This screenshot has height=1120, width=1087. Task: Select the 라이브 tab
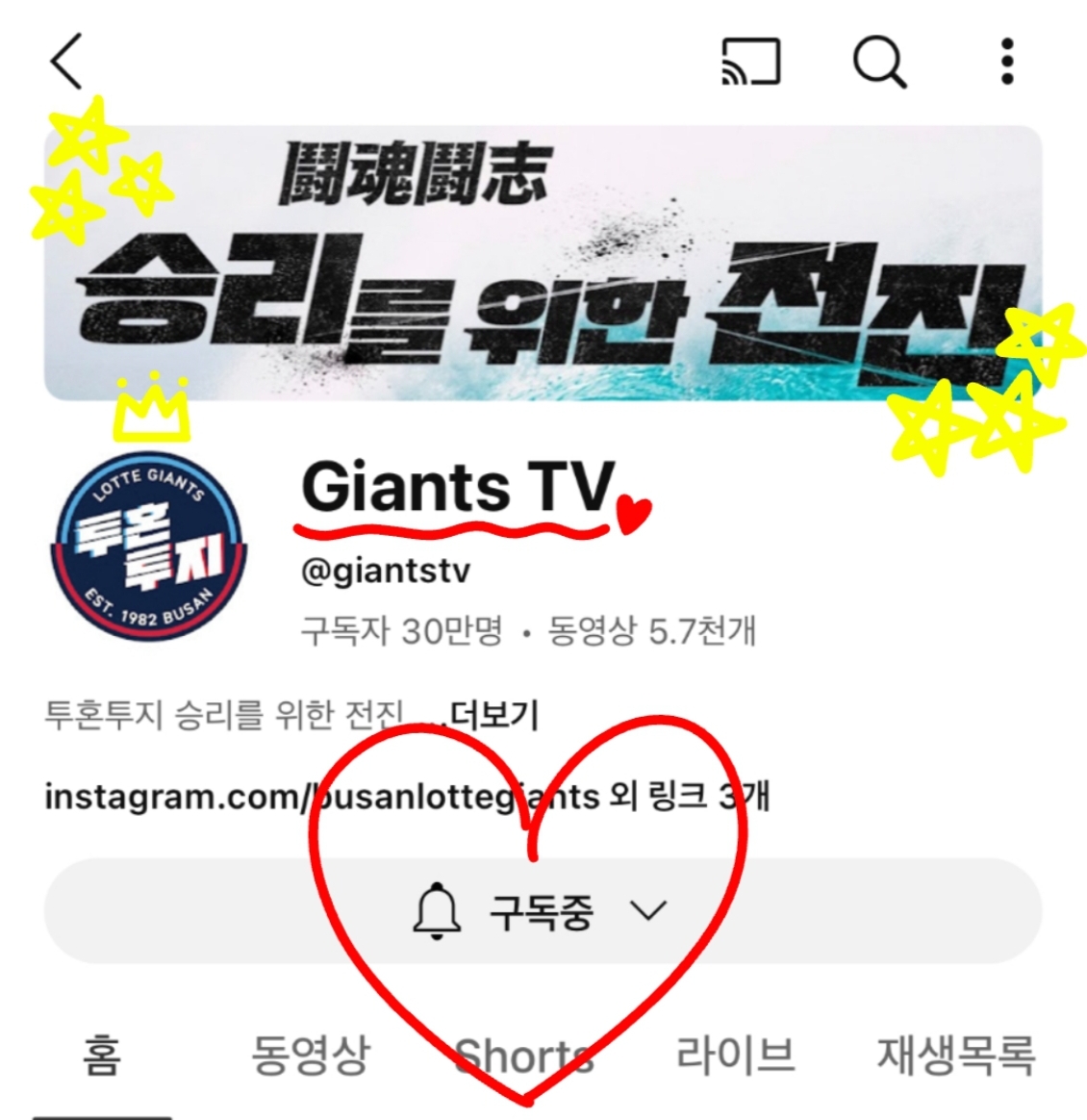point(736,1056)
